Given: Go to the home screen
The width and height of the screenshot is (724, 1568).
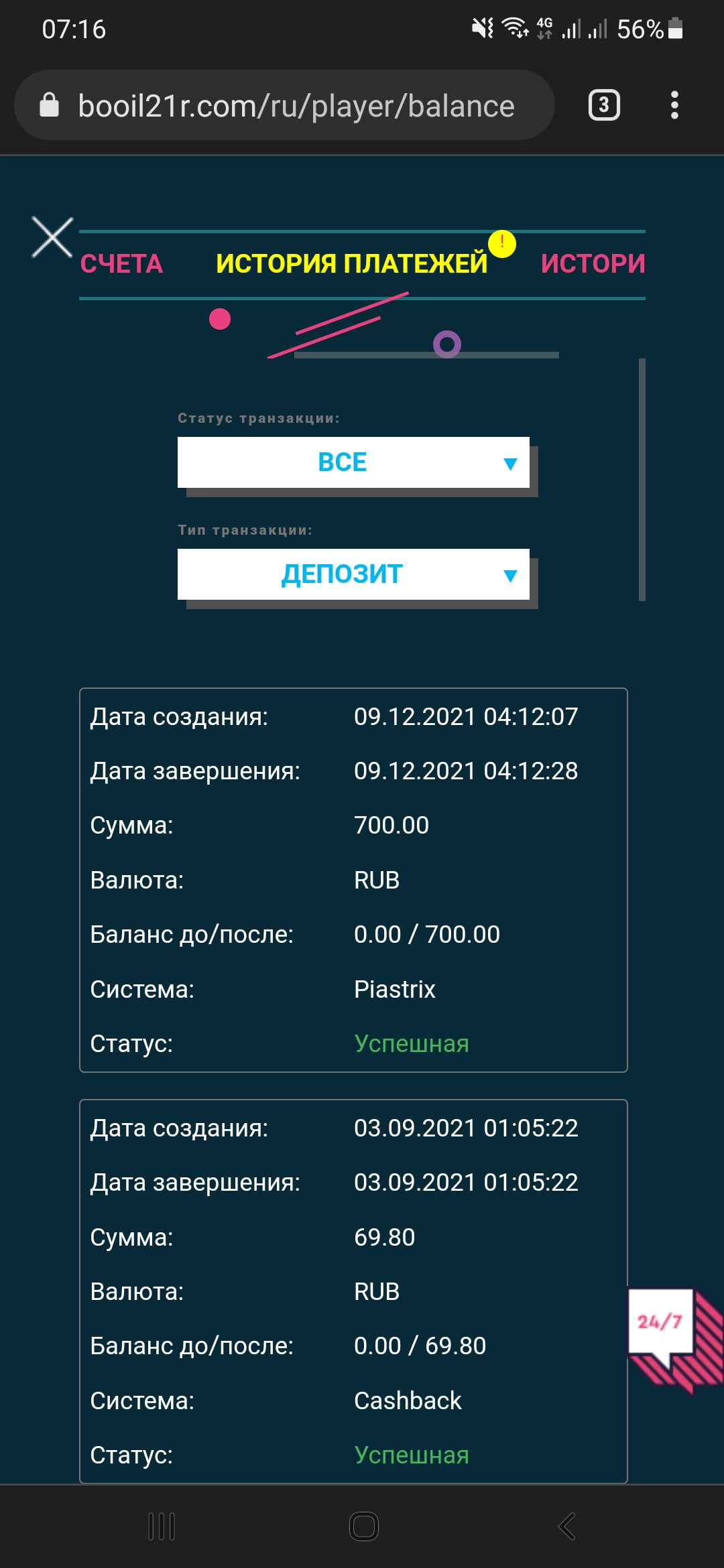Looking at the screenshot, I should tap(363, 1526).
